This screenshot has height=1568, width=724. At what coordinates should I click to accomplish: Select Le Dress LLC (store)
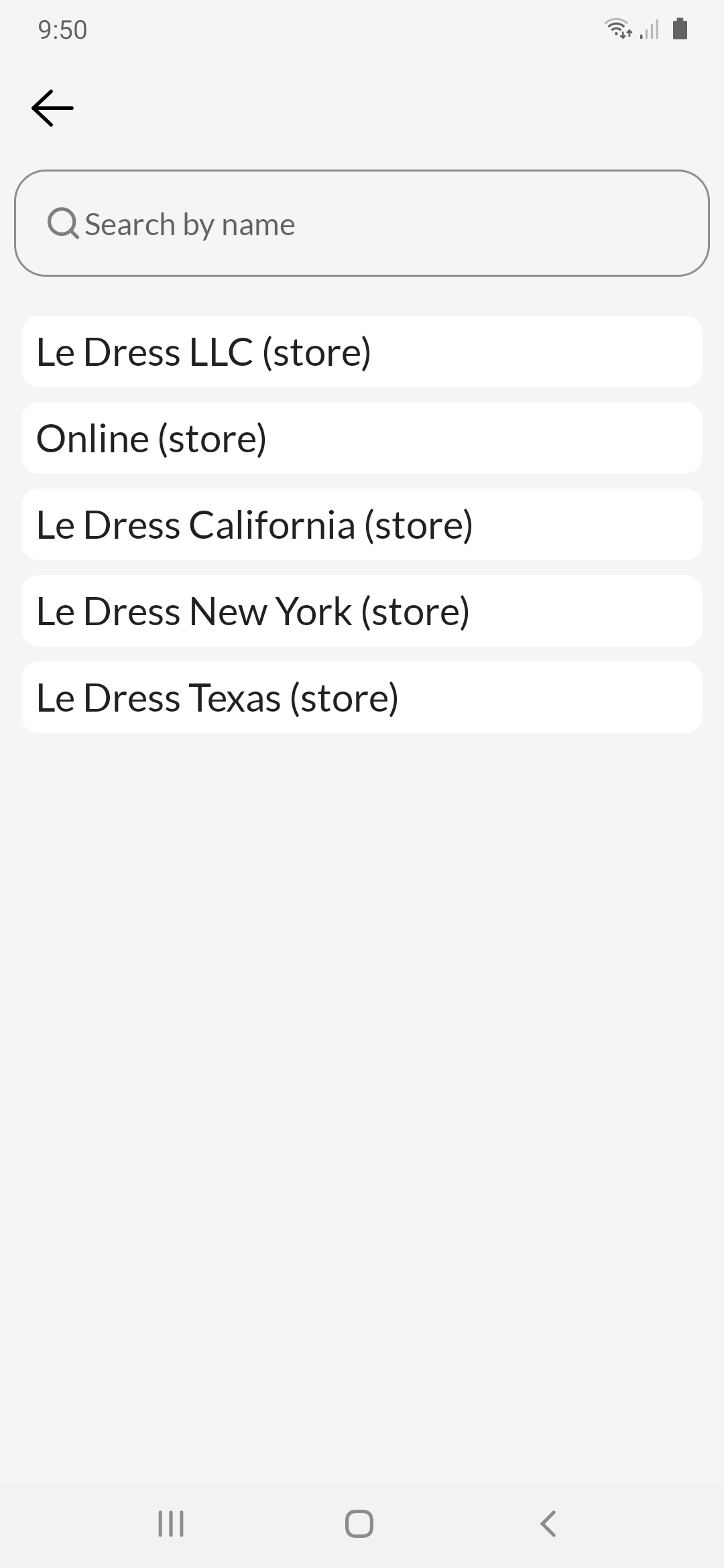[362, 352]
